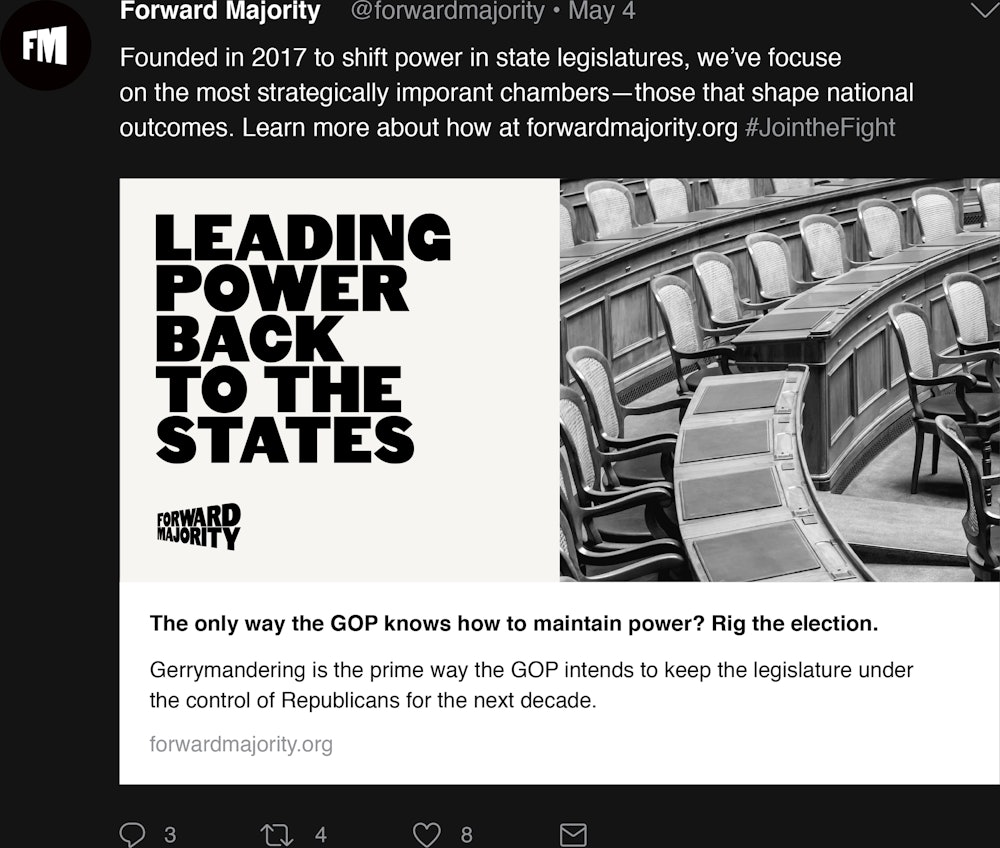Image resolution: width=1000 pixels, height=848 pixels.
Task: Share the tweet via direct message
Action: point(573,834)
